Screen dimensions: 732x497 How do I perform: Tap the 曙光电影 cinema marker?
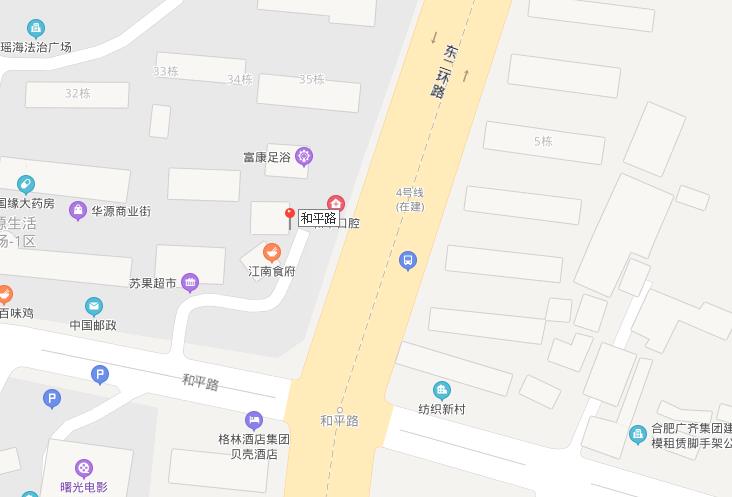point(84,468)
